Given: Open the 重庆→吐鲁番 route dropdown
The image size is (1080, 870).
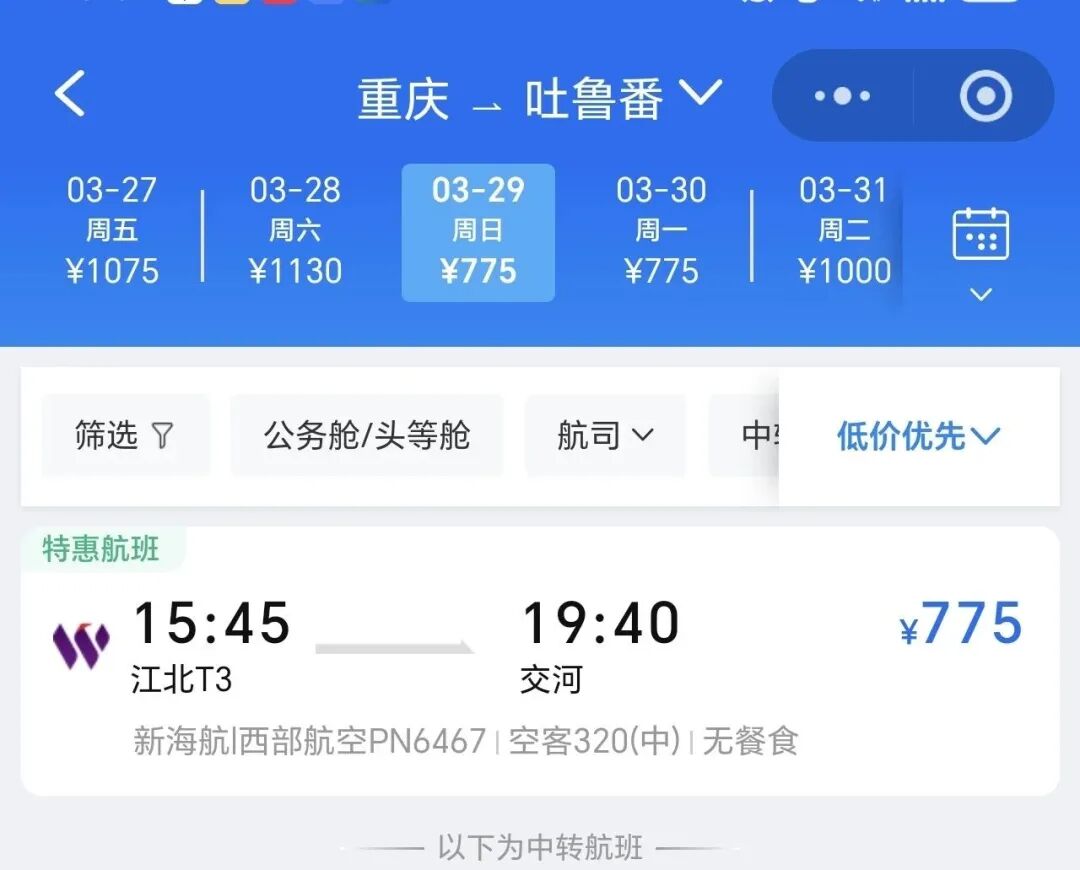Looking at the screenshot, I should (x=540, y=97).
